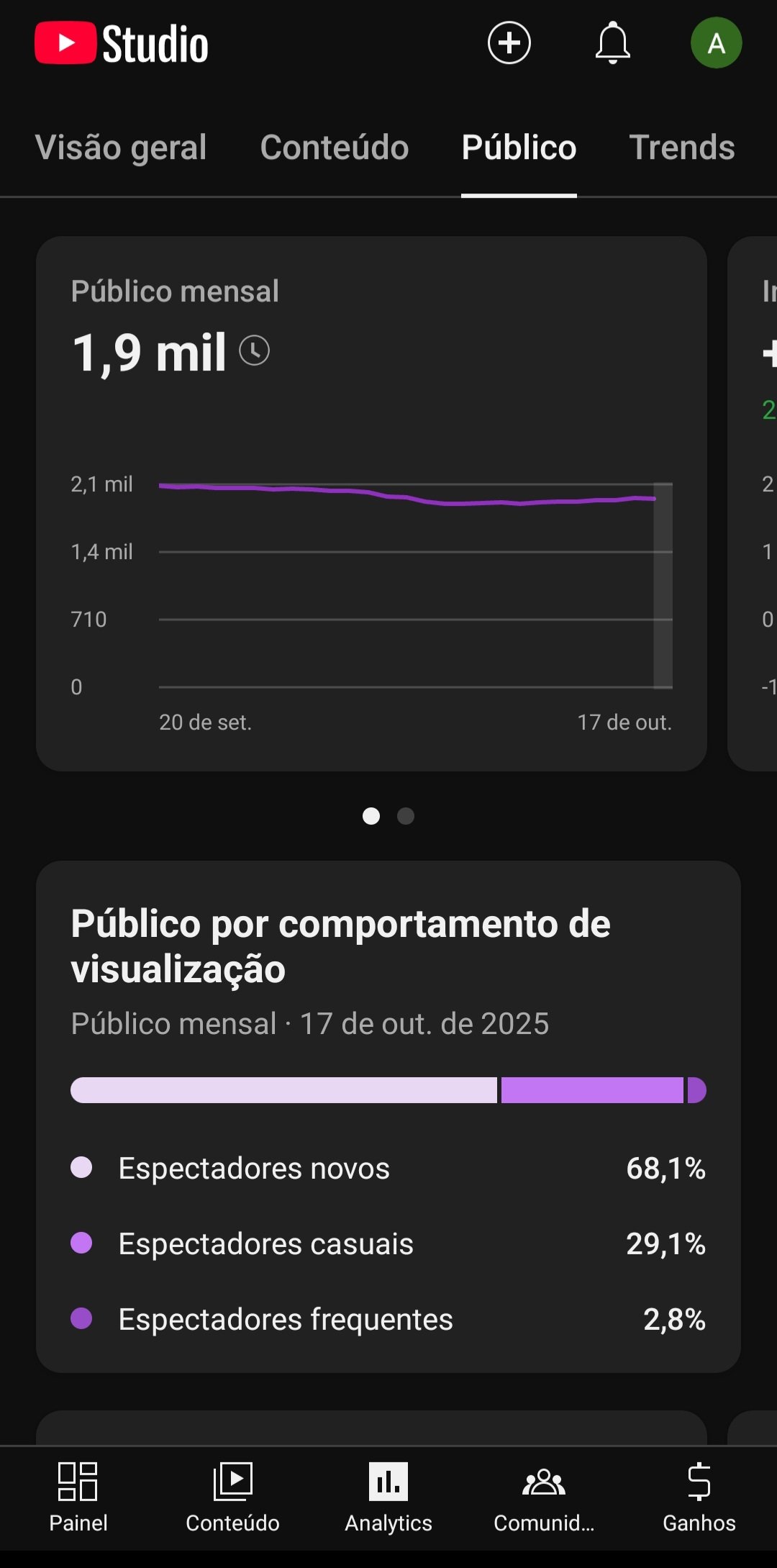Open the account avatar menu

[x=716, y=43]
